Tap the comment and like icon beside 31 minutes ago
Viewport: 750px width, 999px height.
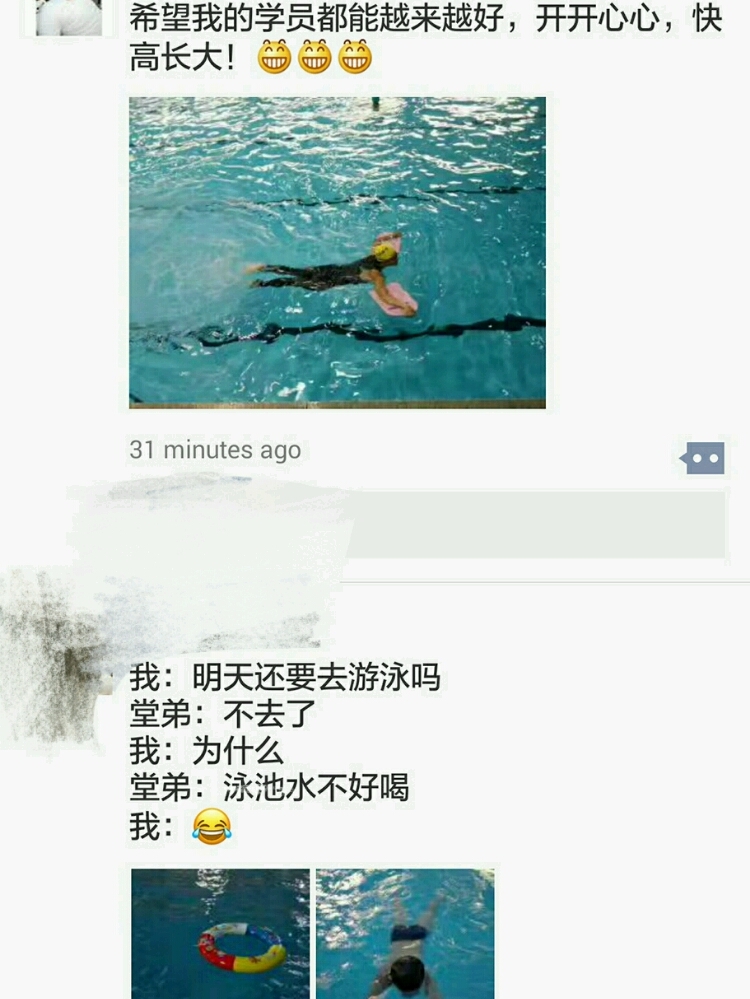702,458
